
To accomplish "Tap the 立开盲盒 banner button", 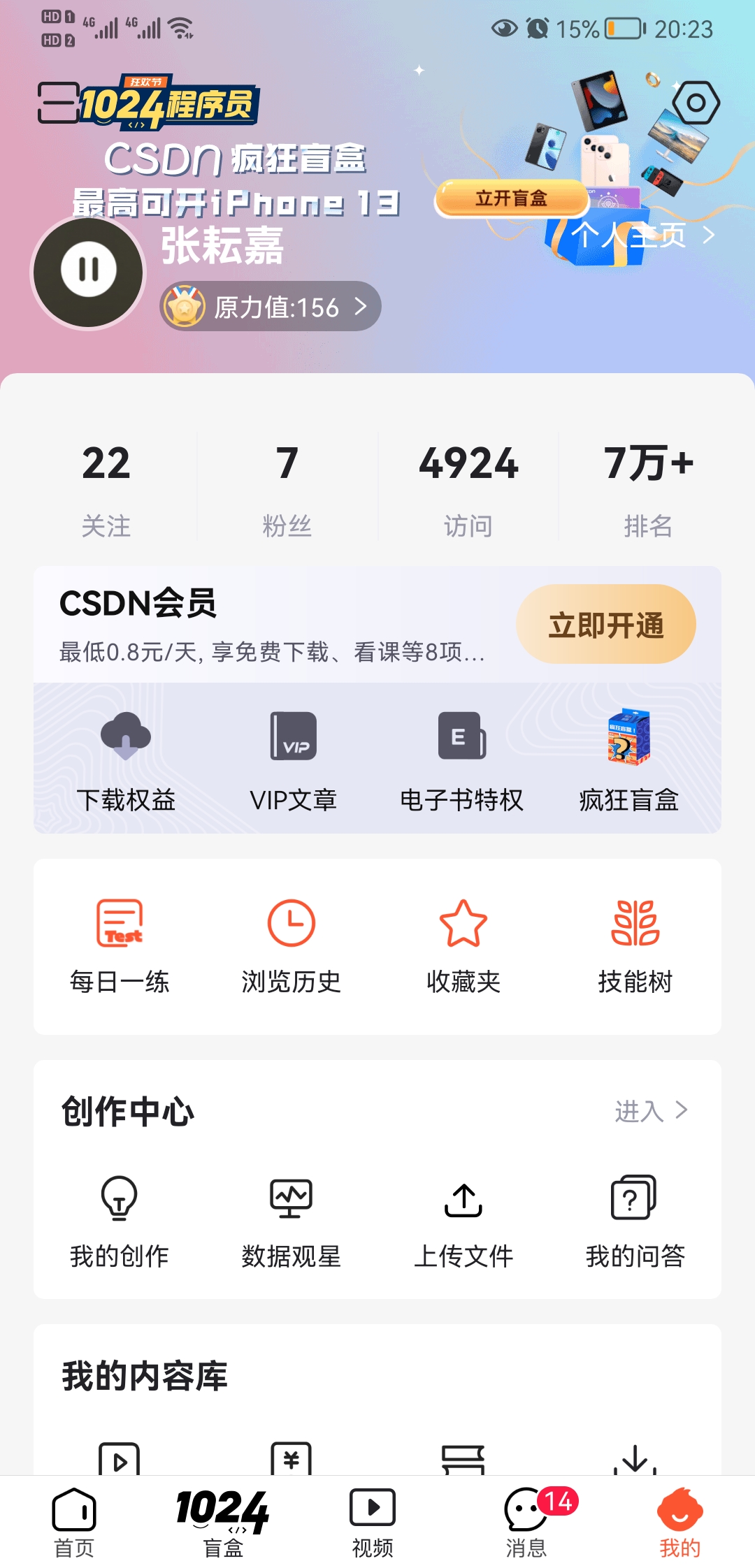I will [511, 198].
